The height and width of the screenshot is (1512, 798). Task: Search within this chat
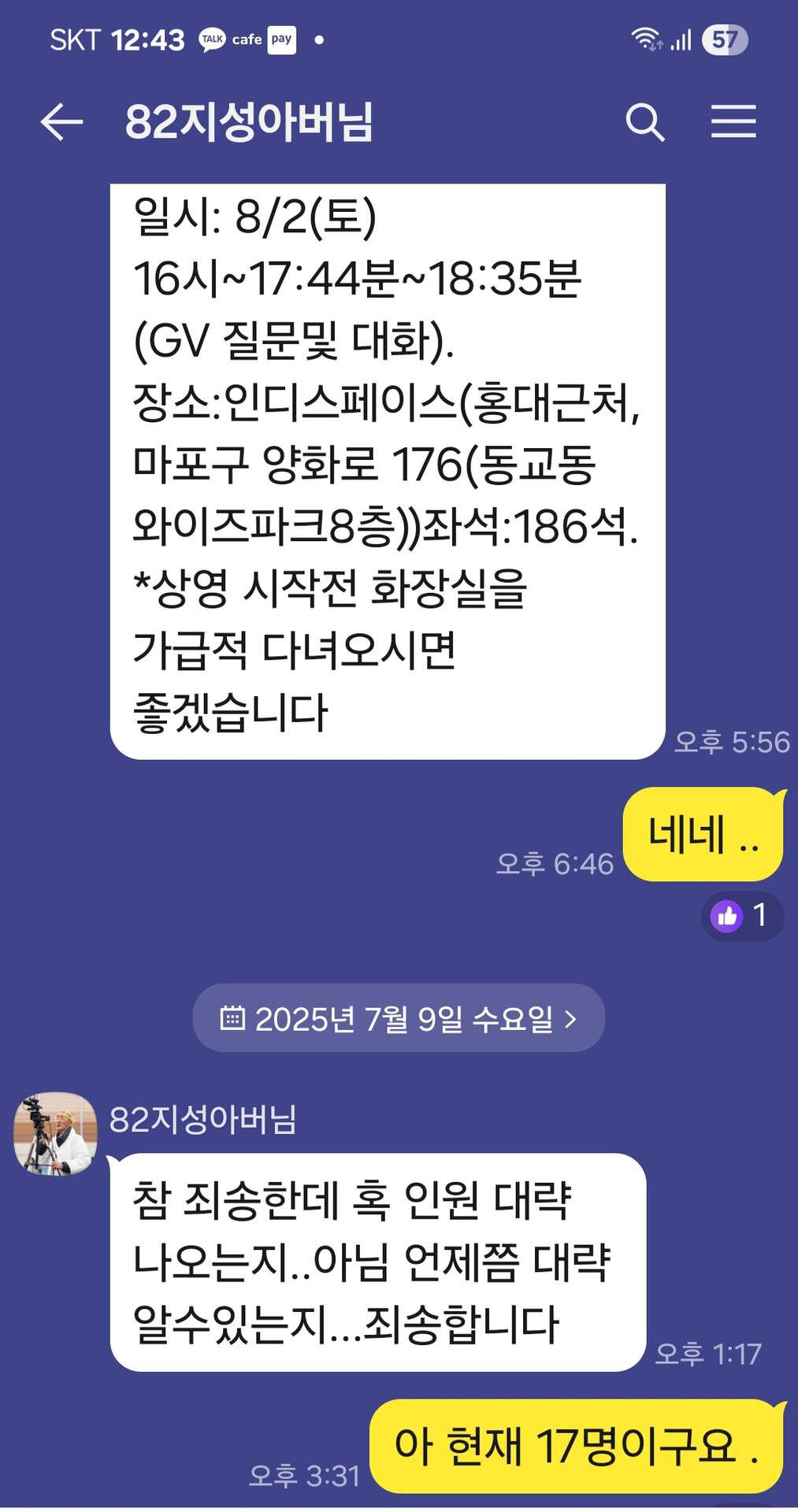click(x=644, y=122)
